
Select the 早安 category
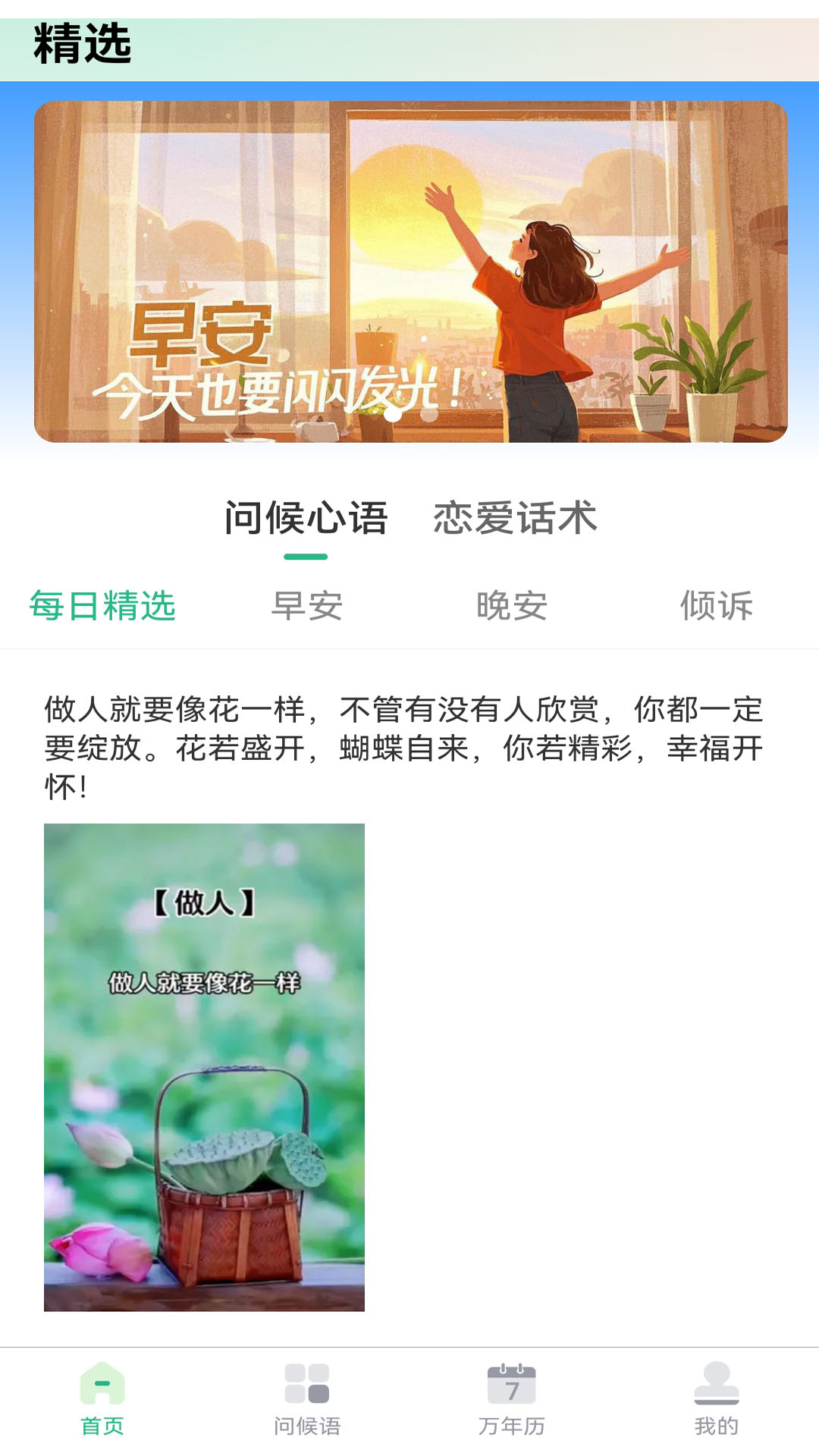point(307,605)
